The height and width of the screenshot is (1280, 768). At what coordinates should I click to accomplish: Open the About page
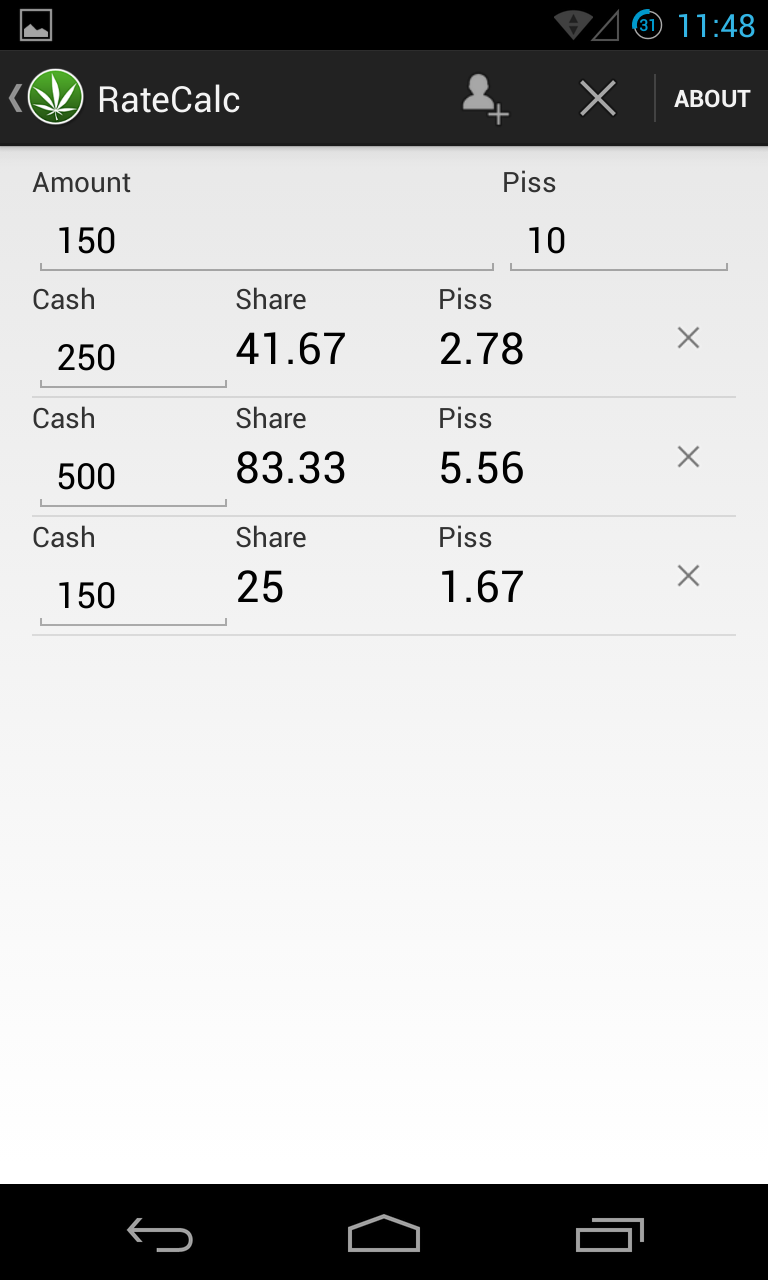[x=711, y=99]
